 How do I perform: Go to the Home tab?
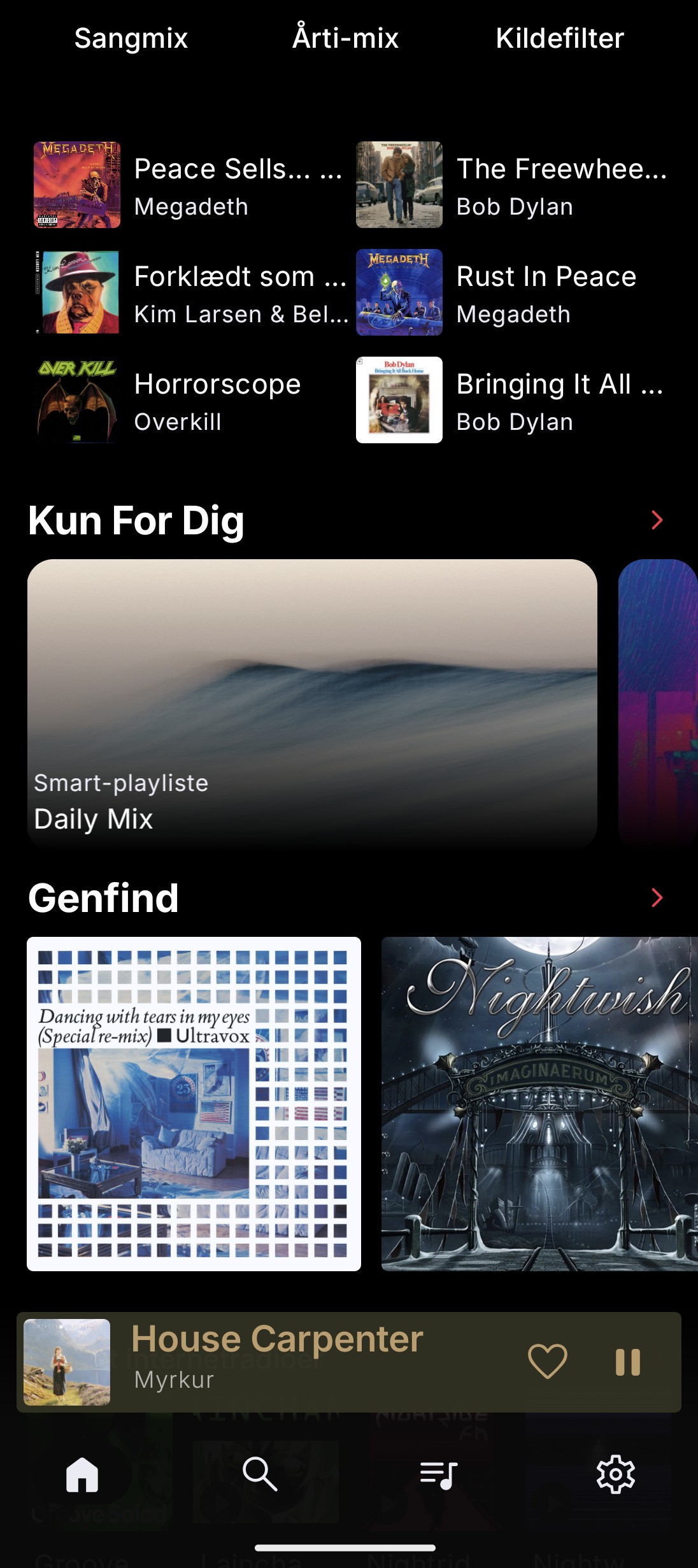pyautogui.click(x=82, y=1474)
